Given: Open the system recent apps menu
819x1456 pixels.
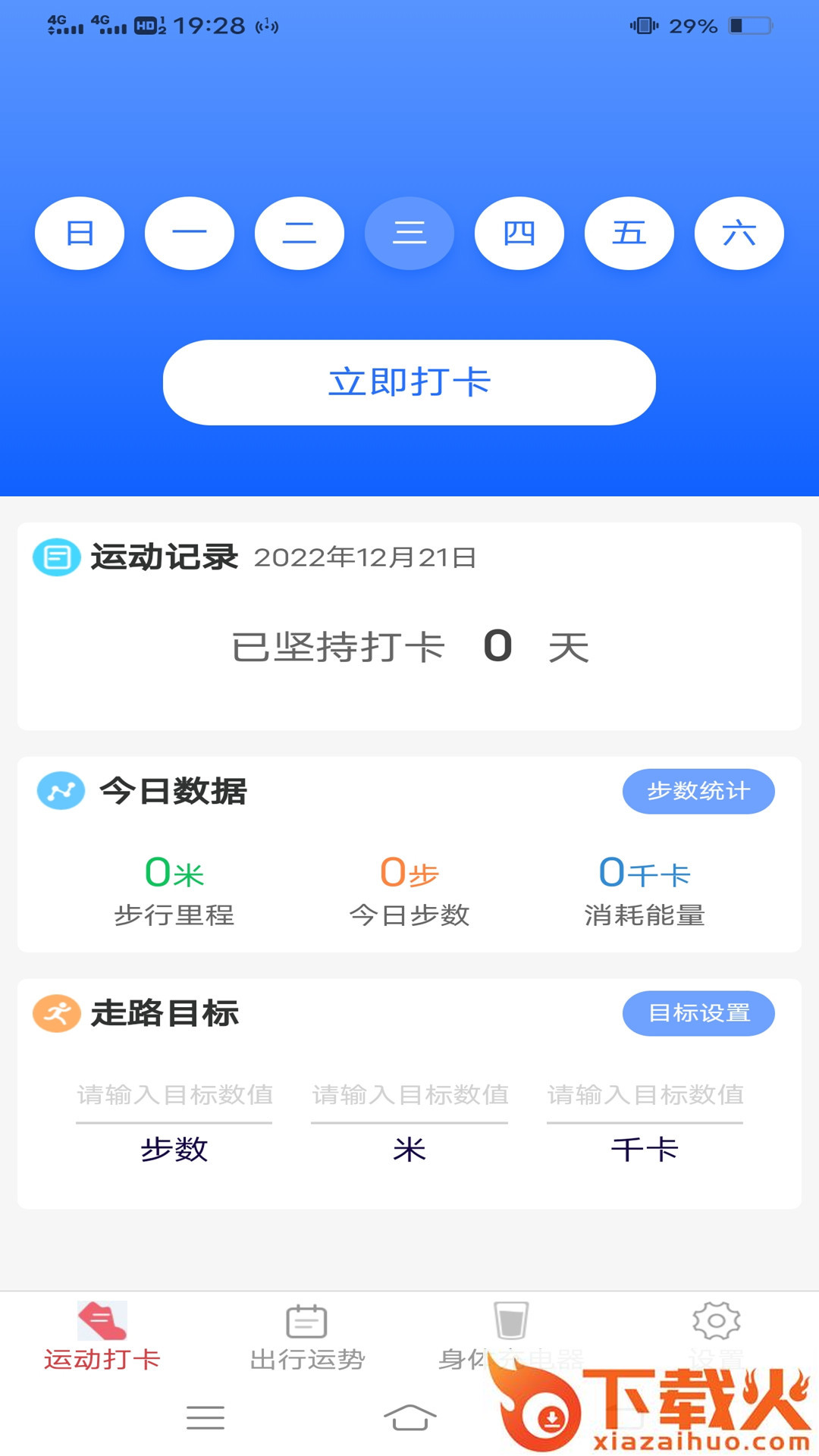Looking at the screenshot, I should tap(206, 1417).
